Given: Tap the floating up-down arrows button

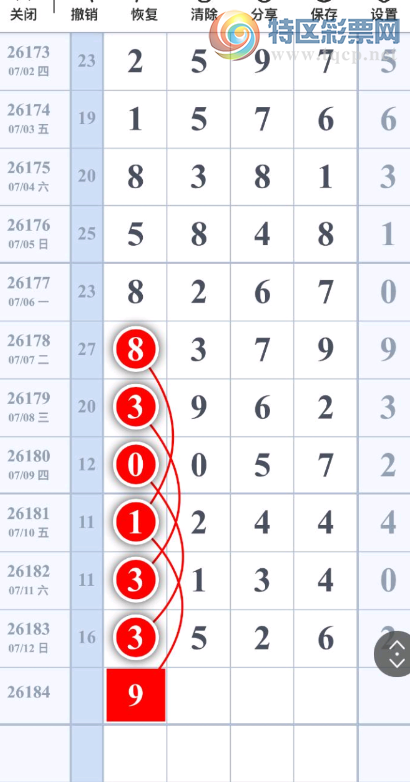Looking at the screenshot, I should coord(396,654).
